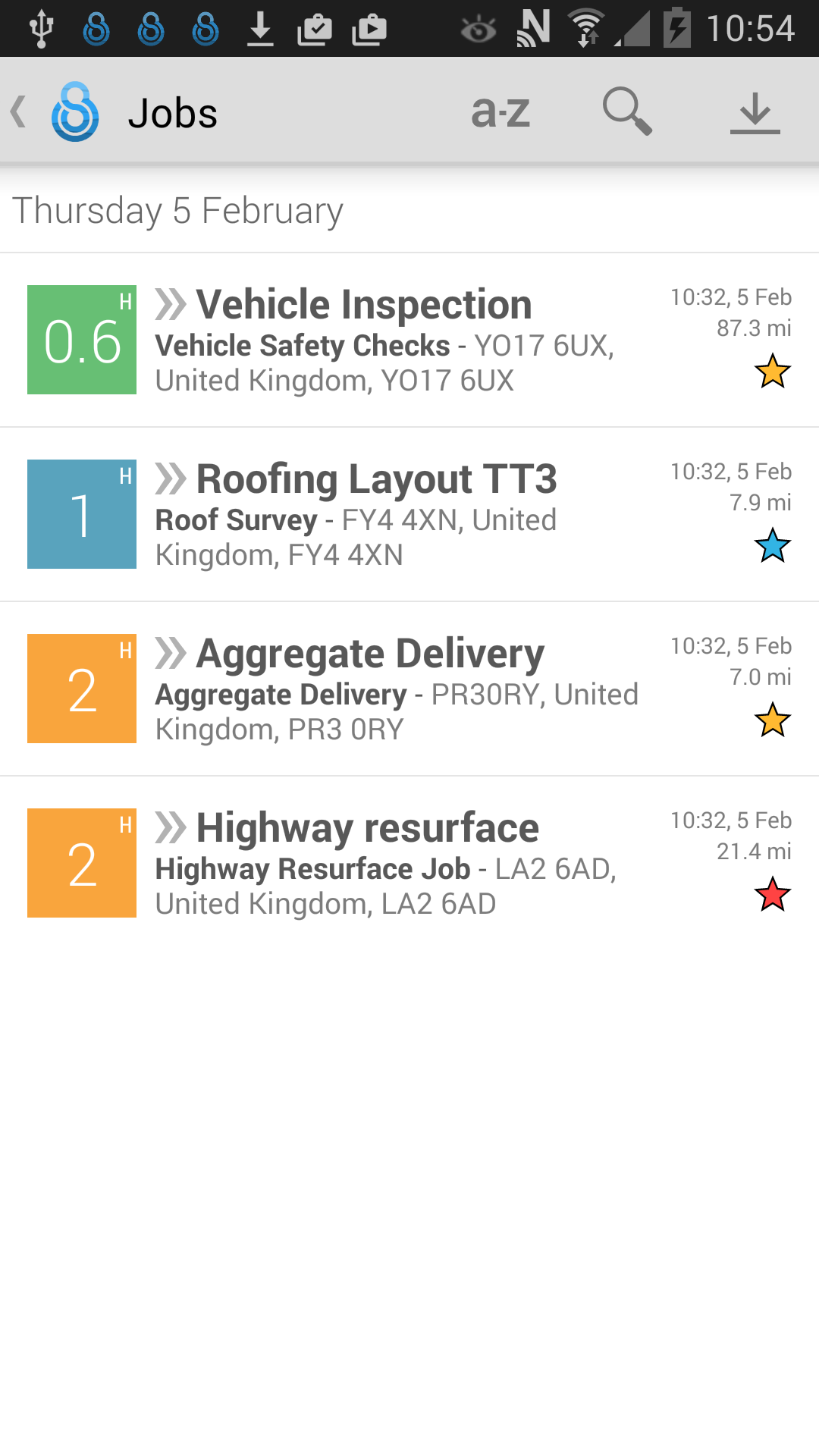Open the job search magnifier
The height and width of the screenshot is (1456, 819).
coord(627,111)
